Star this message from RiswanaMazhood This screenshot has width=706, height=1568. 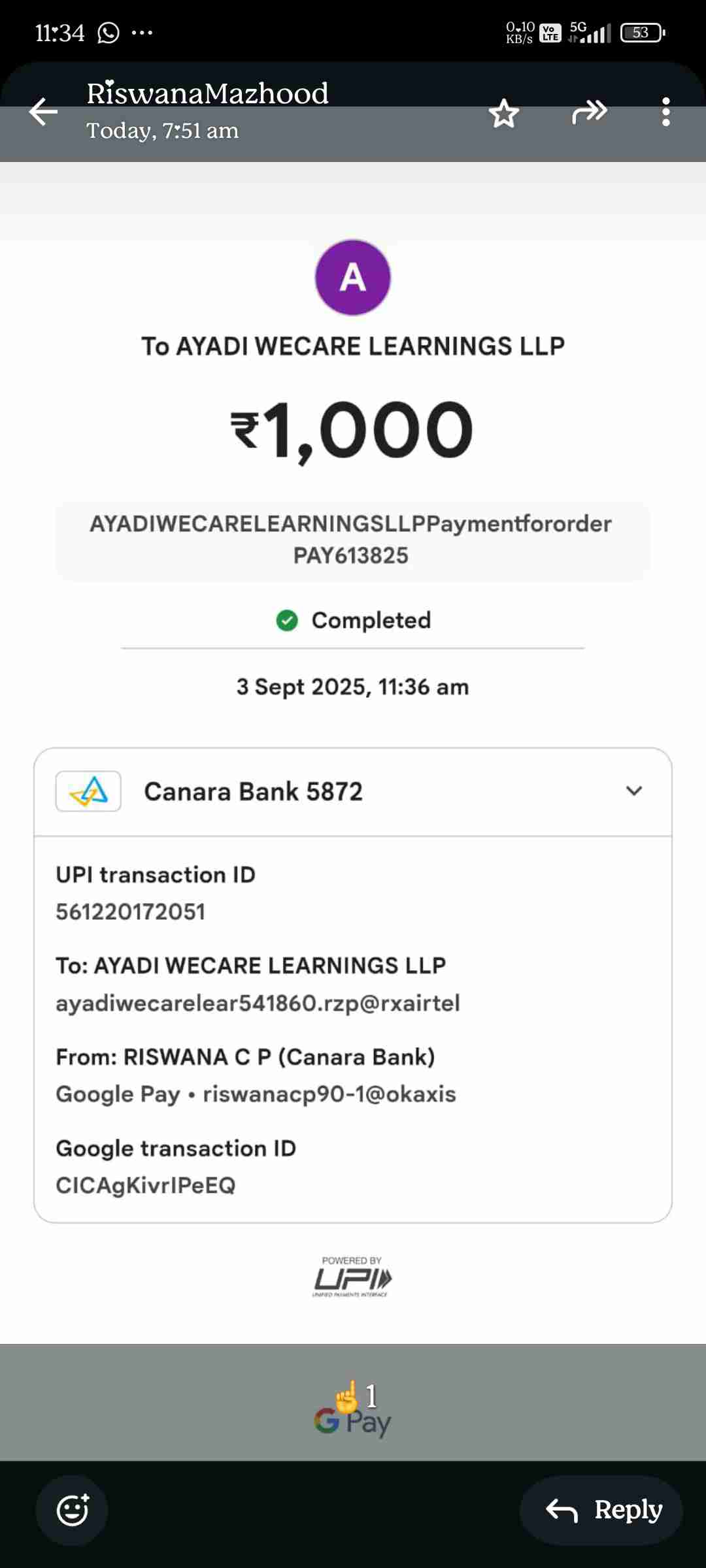click(503, 114)
